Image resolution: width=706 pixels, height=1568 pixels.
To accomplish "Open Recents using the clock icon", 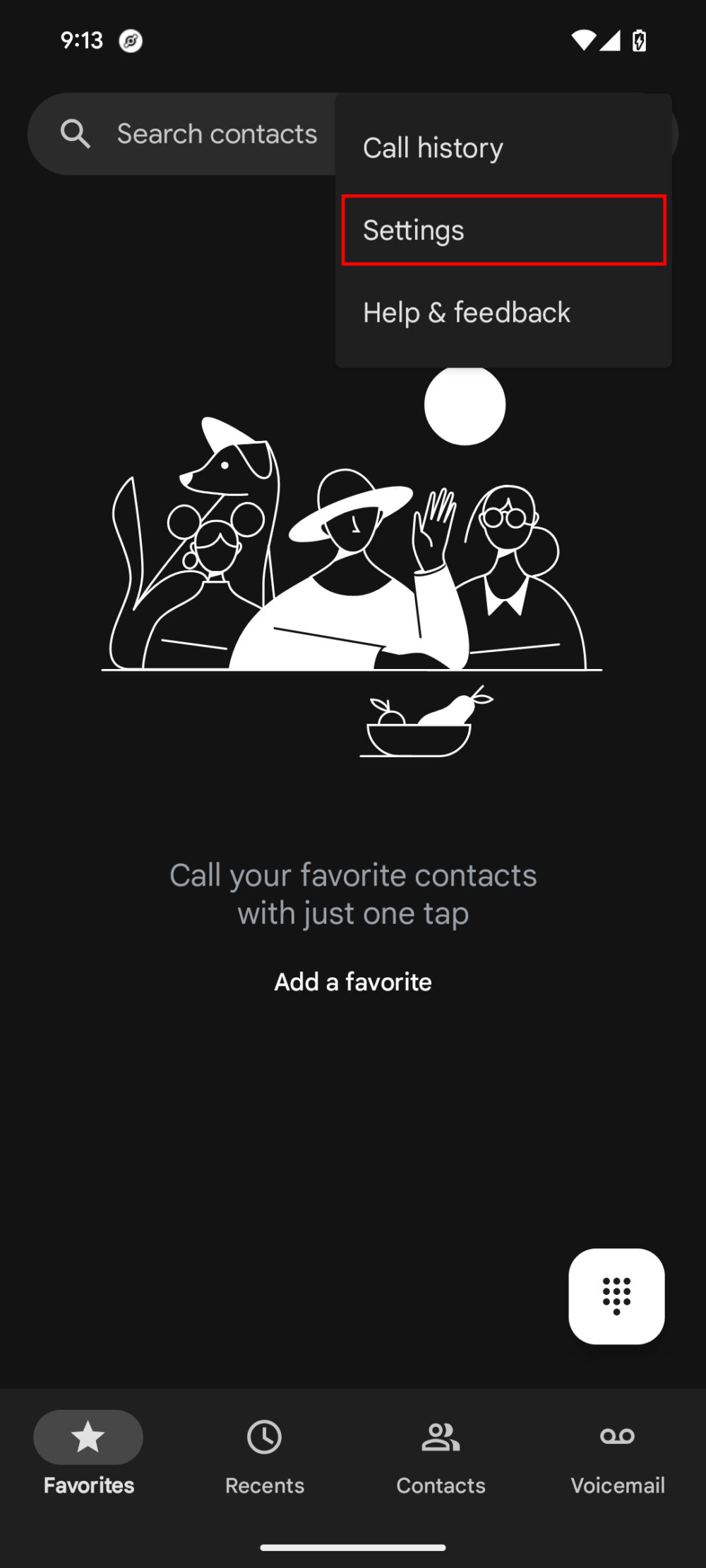I will pyautogui.click(x=264, y=1437).
